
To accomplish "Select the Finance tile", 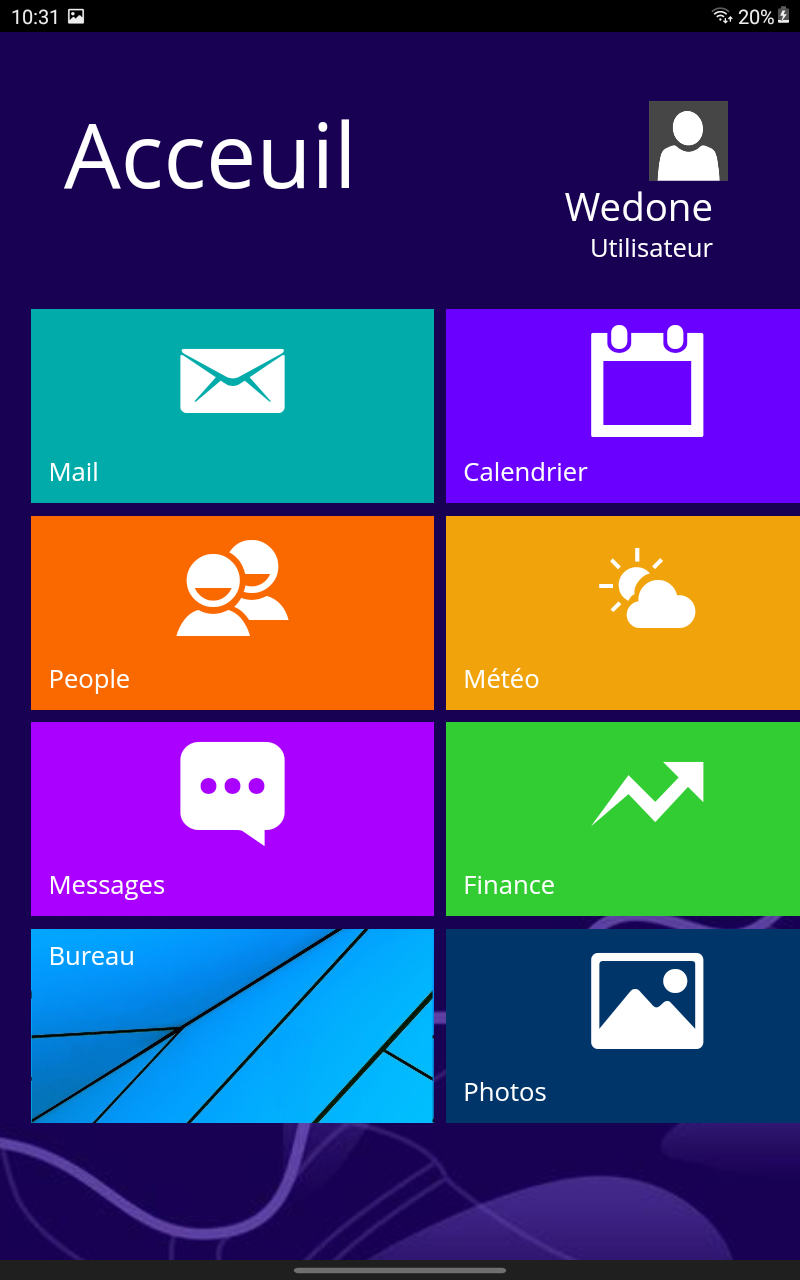I will point(623,819).
